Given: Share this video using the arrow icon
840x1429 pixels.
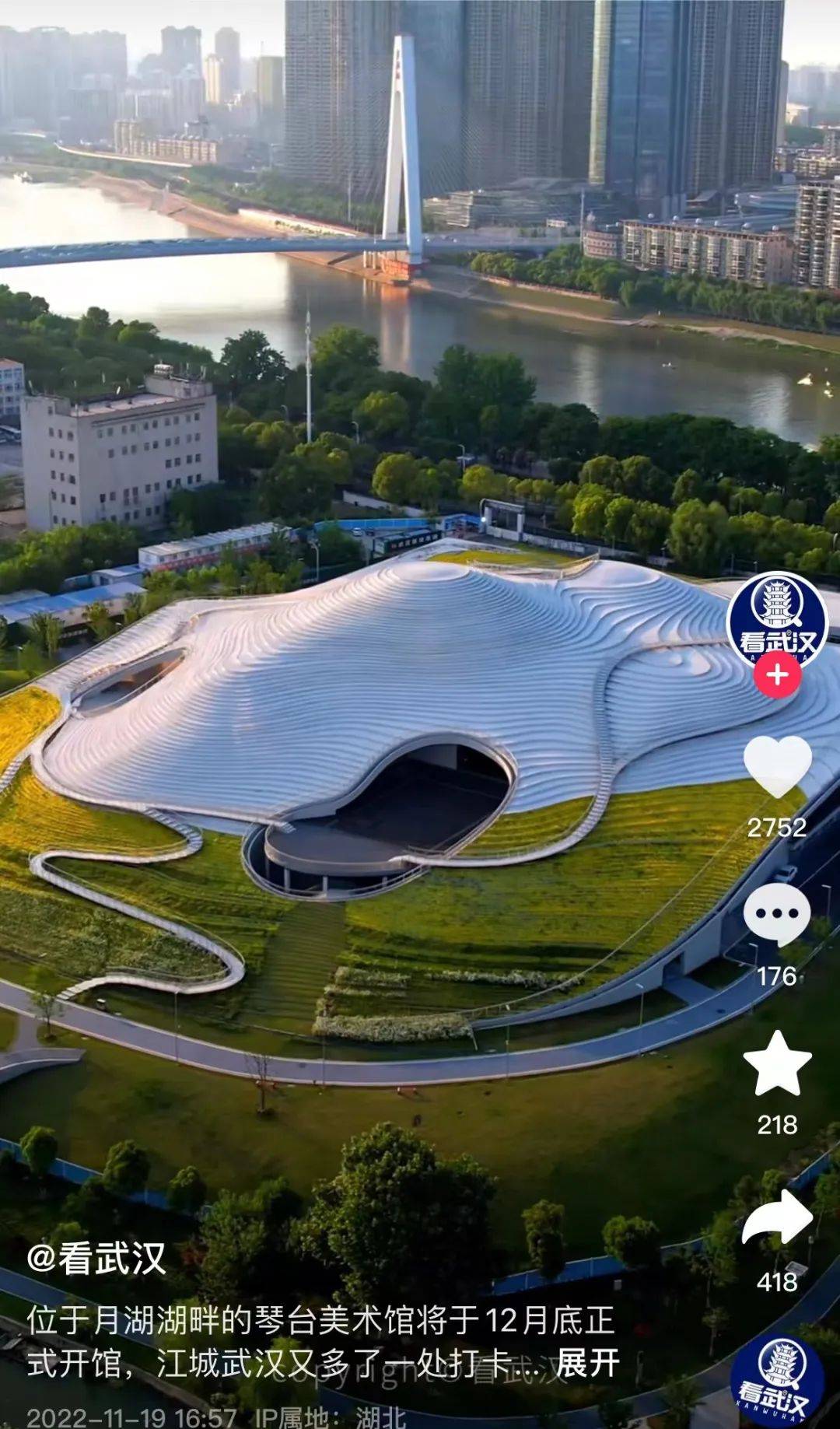Looking at the screenshot, I should (777, 1216).
